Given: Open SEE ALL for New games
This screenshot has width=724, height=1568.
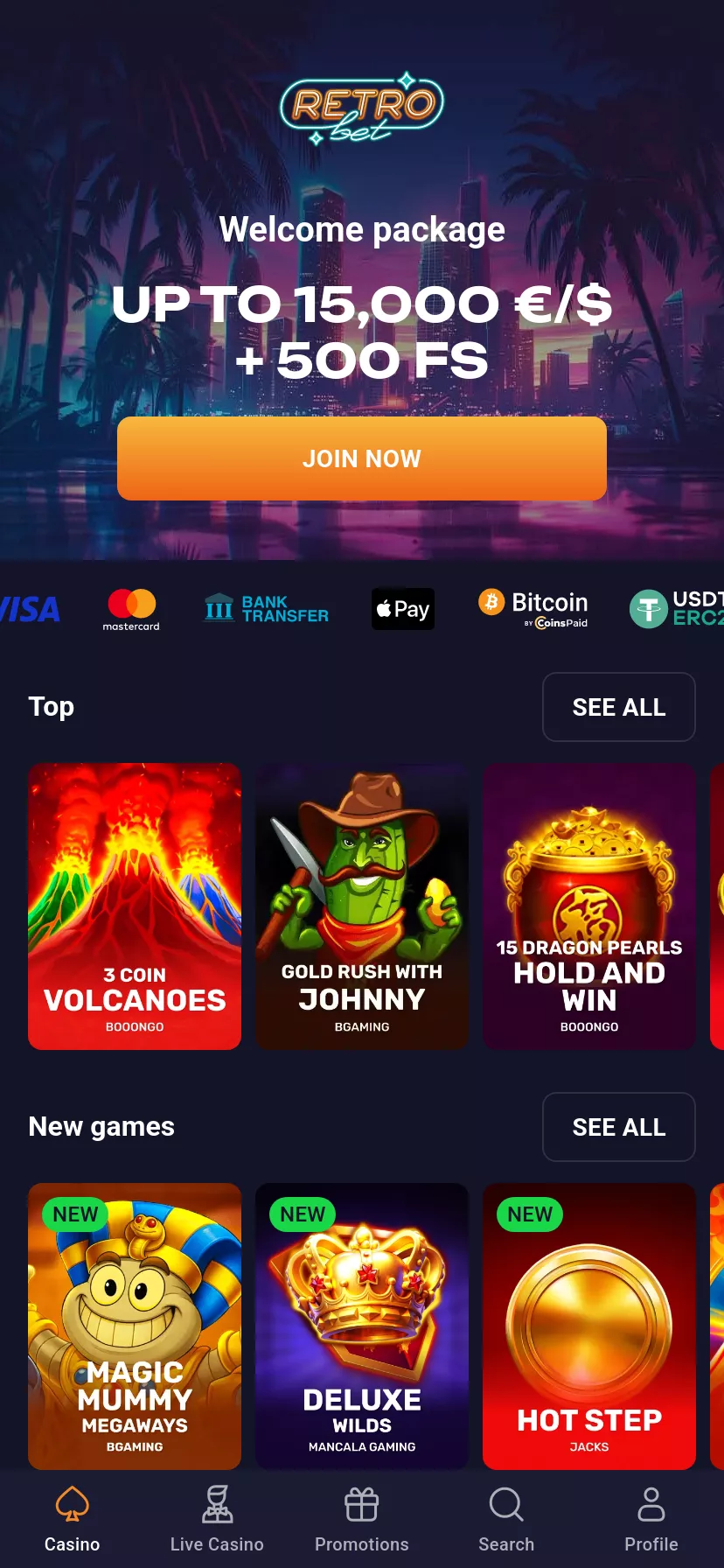Looking at the screenshot, I should click(618, 1127).
